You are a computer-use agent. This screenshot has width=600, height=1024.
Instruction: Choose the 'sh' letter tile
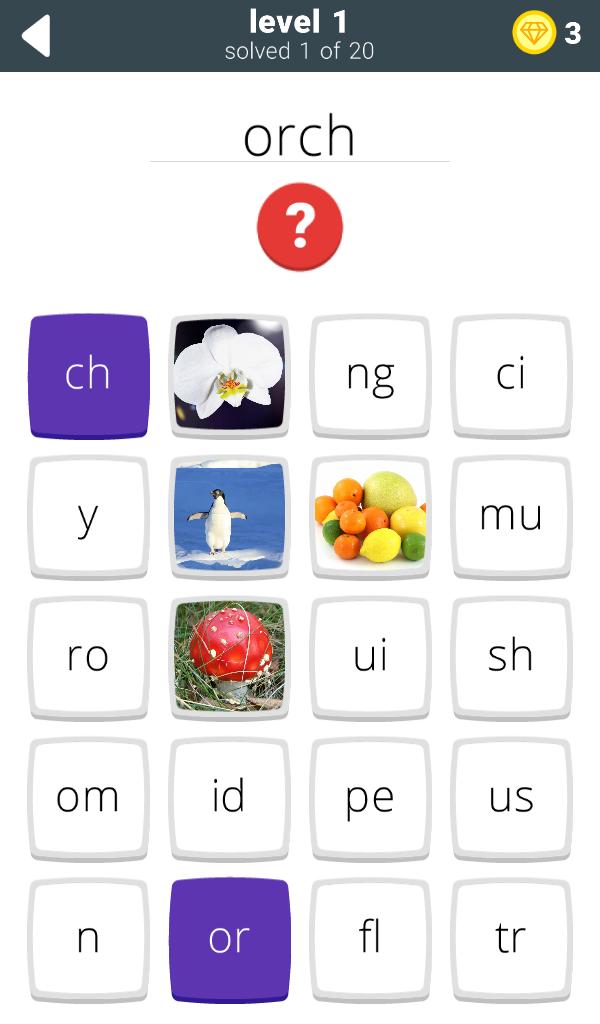click(x=511, y=657)
